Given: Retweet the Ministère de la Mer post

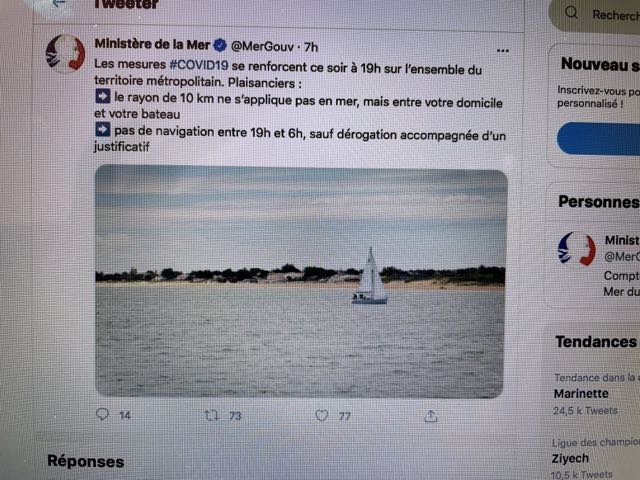Looking at the screenshot, I should coord(211,415).
